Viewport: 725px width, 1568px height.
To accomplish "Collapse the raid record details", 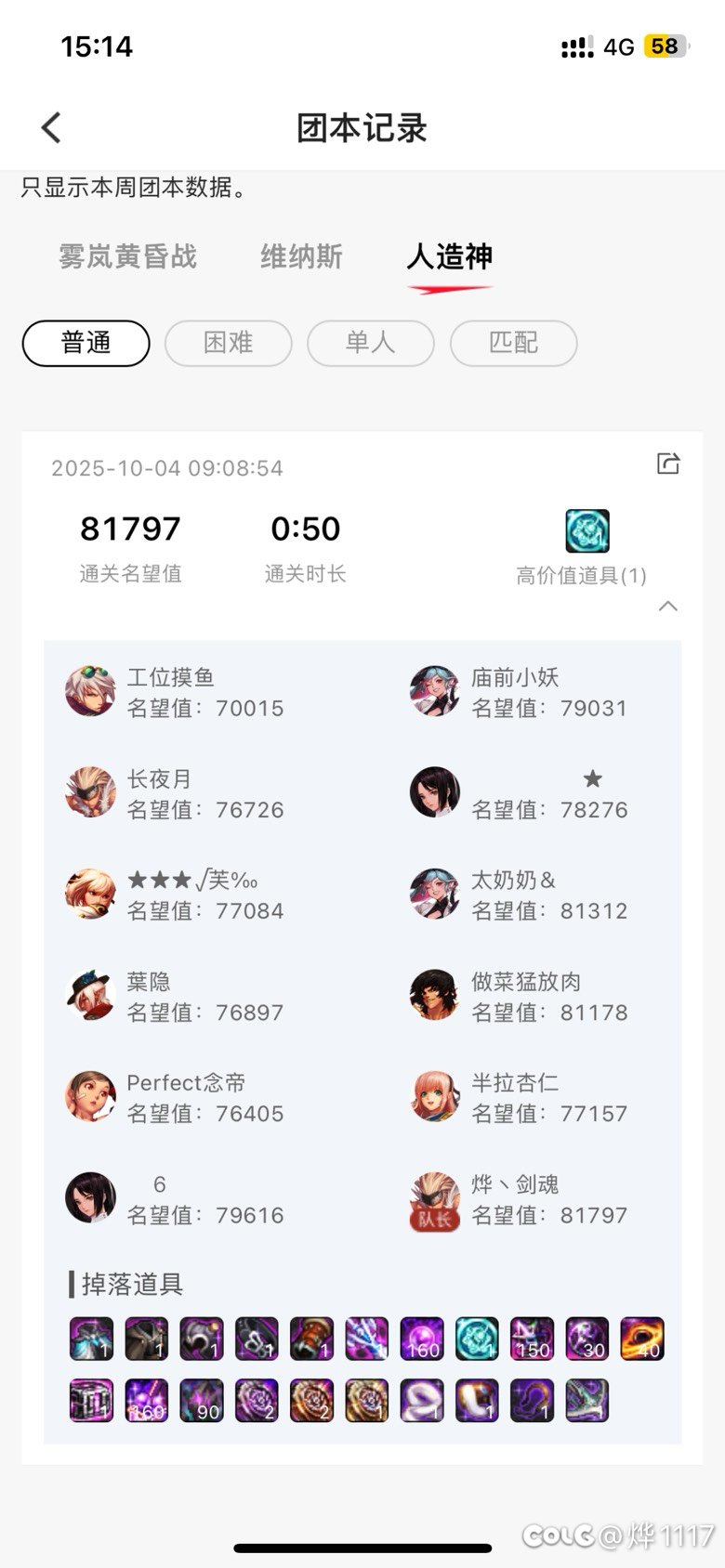I will pos(667,607).
